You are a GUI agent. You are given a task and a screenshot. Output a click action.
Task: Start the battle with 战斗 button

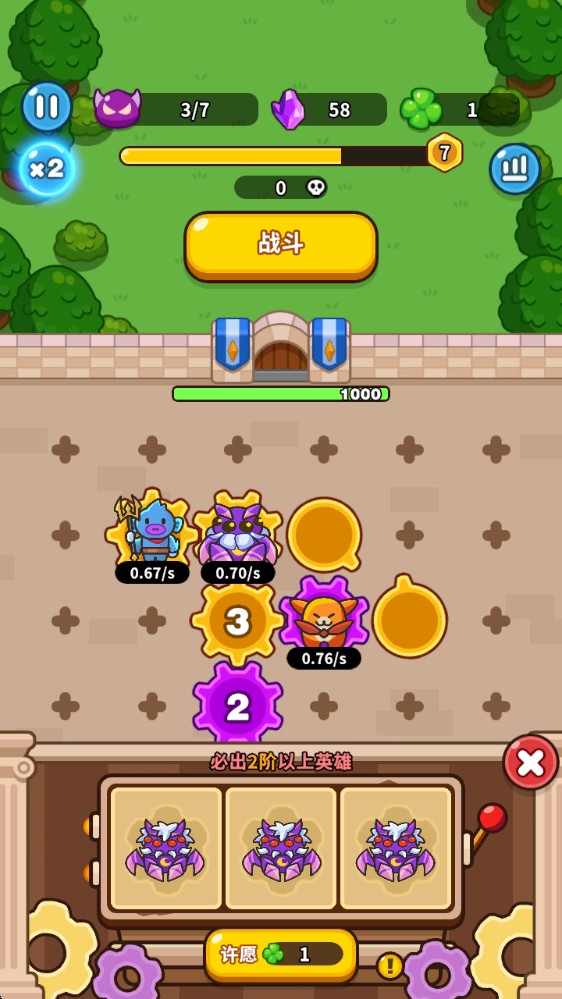(x=281, y=246)
